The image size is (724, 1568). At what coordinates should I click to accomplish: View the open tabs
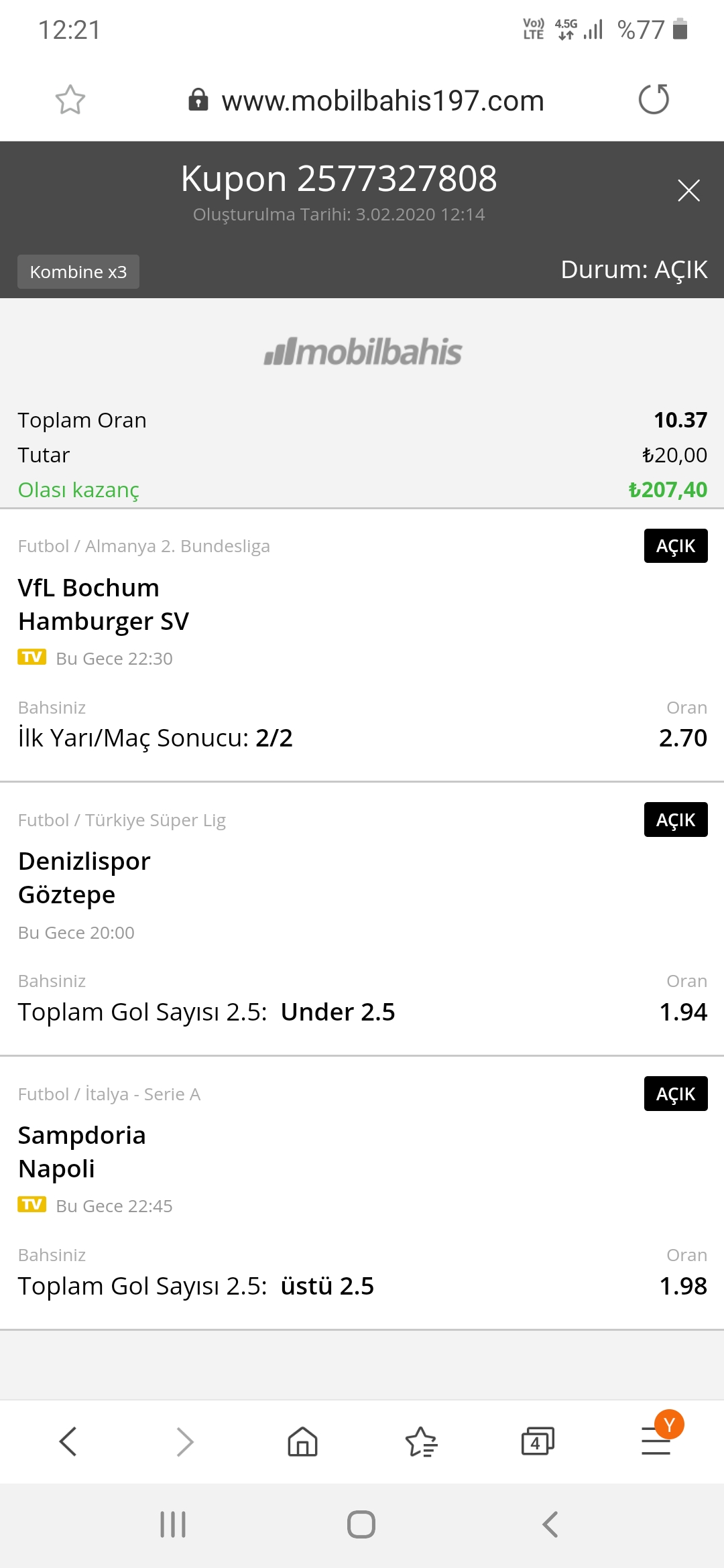(538, 1441)
